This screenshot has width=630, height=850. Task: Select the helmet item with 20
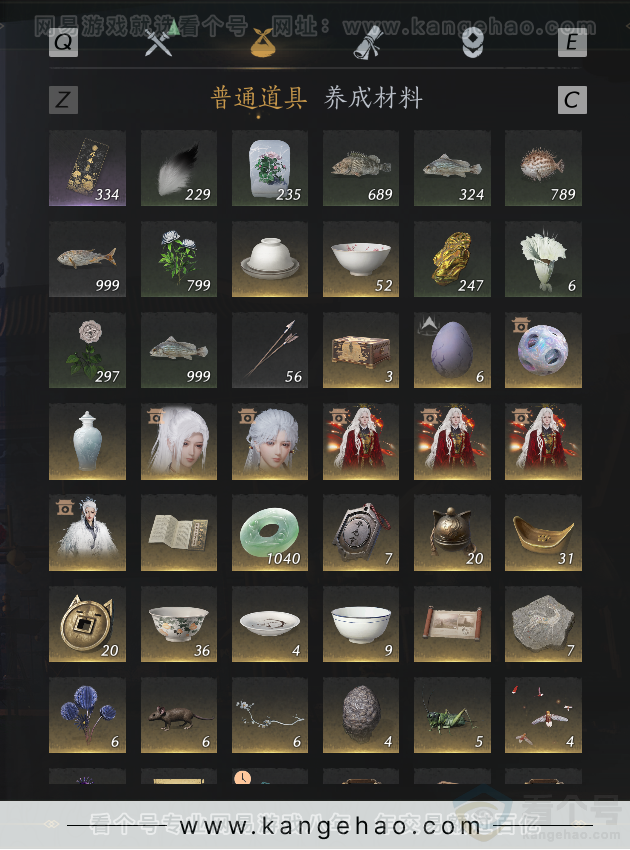click(452, 532)
